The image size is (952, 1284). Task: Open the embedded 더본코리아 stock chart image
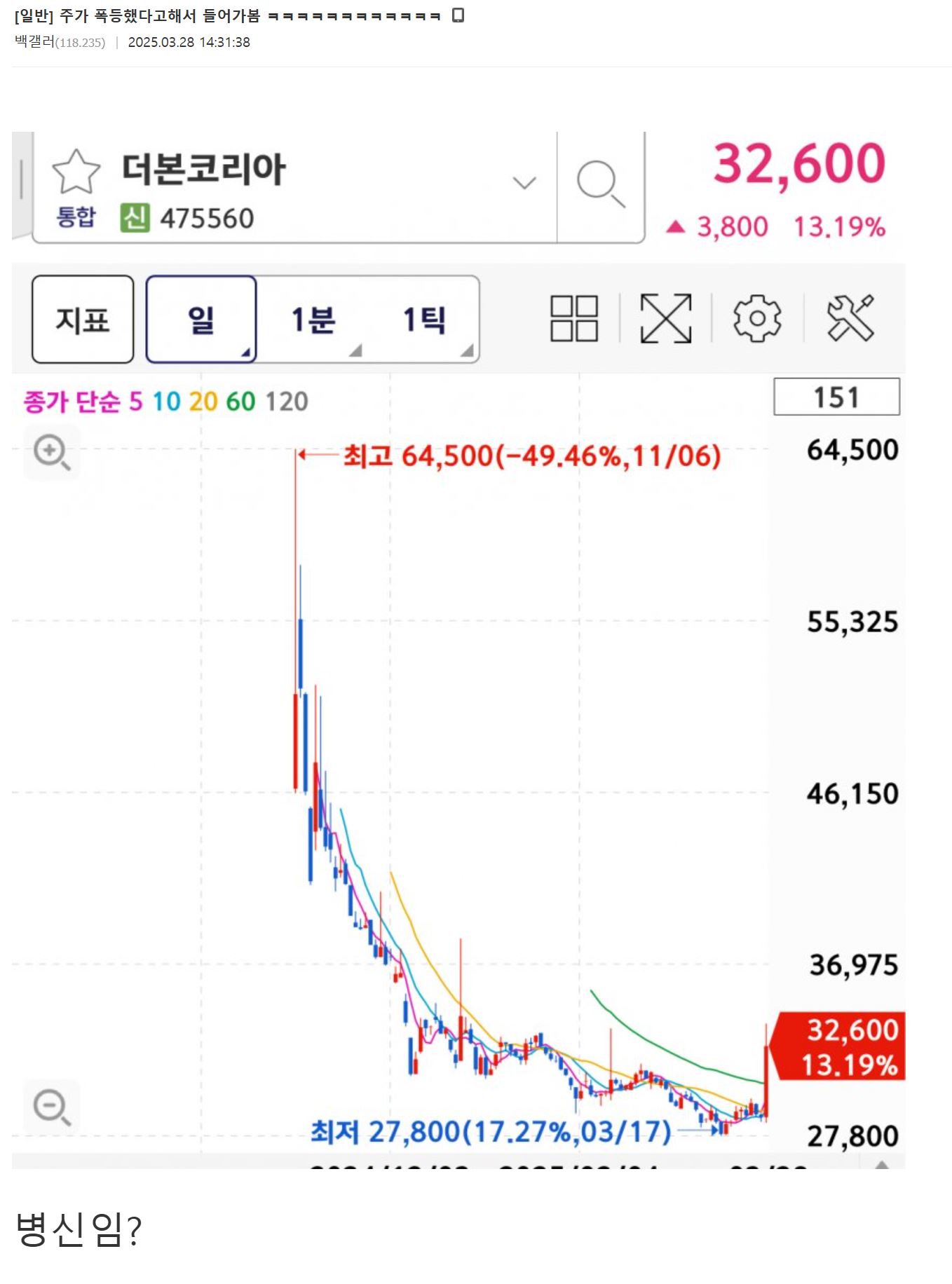458,649
